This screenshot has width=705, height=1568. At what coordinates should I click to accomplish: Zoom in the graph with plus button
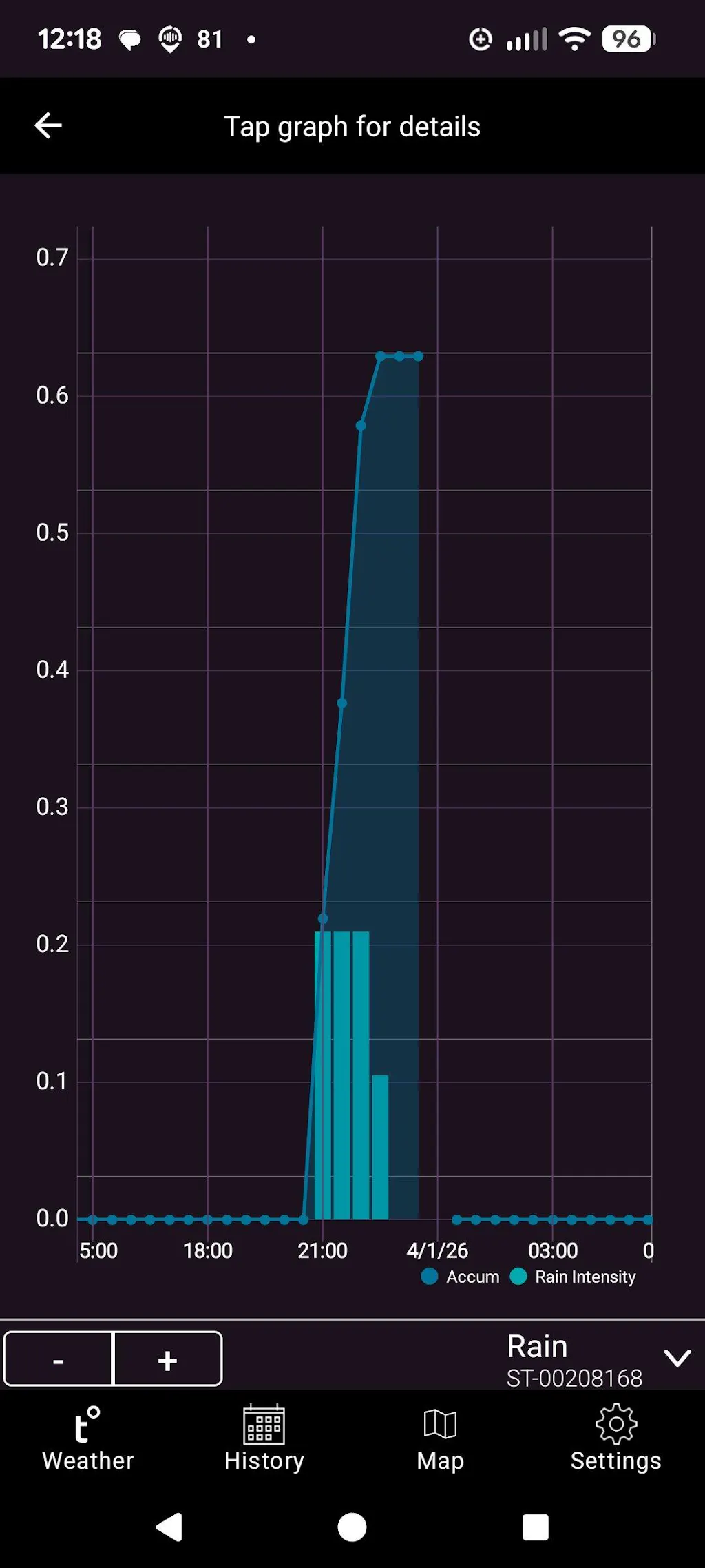[x=167, y=1359]
